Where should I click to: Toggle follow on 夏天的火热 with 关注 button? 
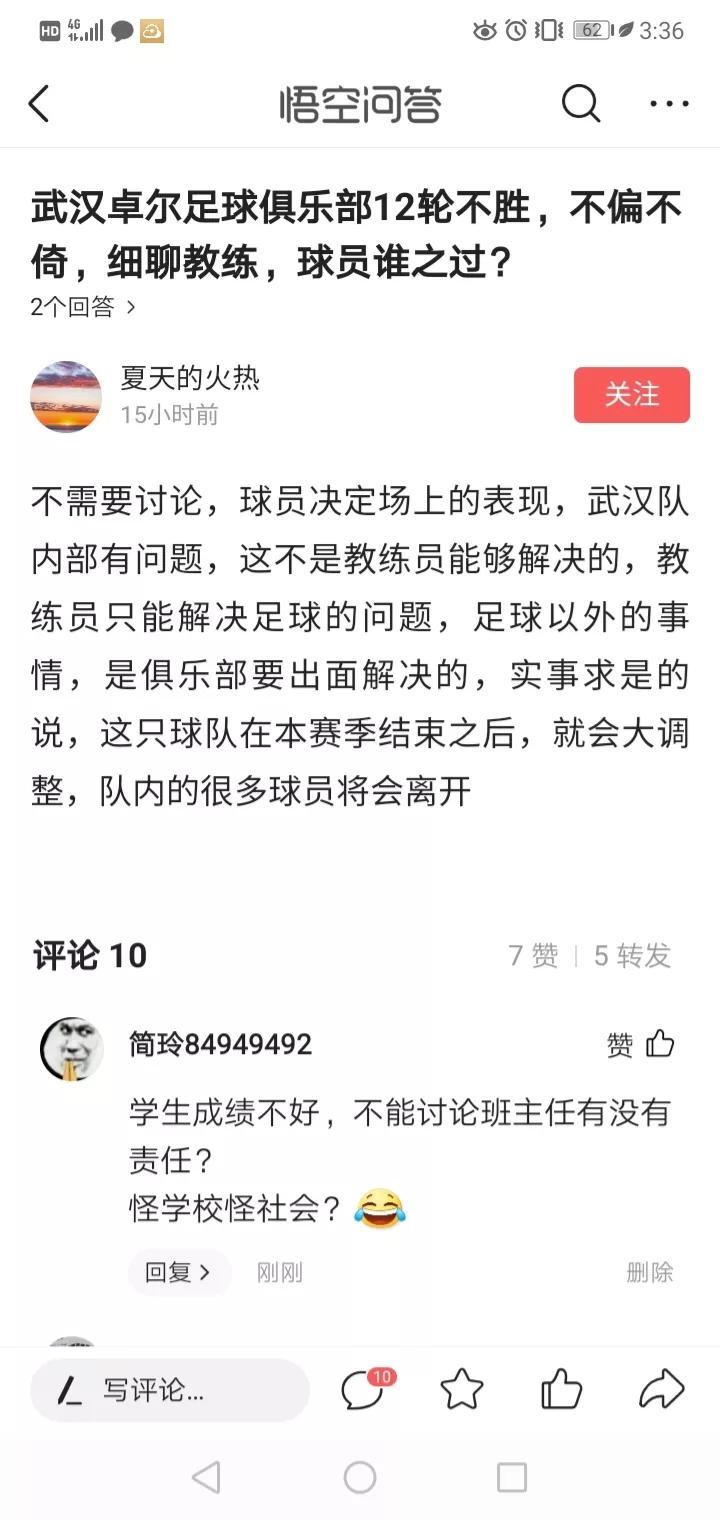(631, 395)
